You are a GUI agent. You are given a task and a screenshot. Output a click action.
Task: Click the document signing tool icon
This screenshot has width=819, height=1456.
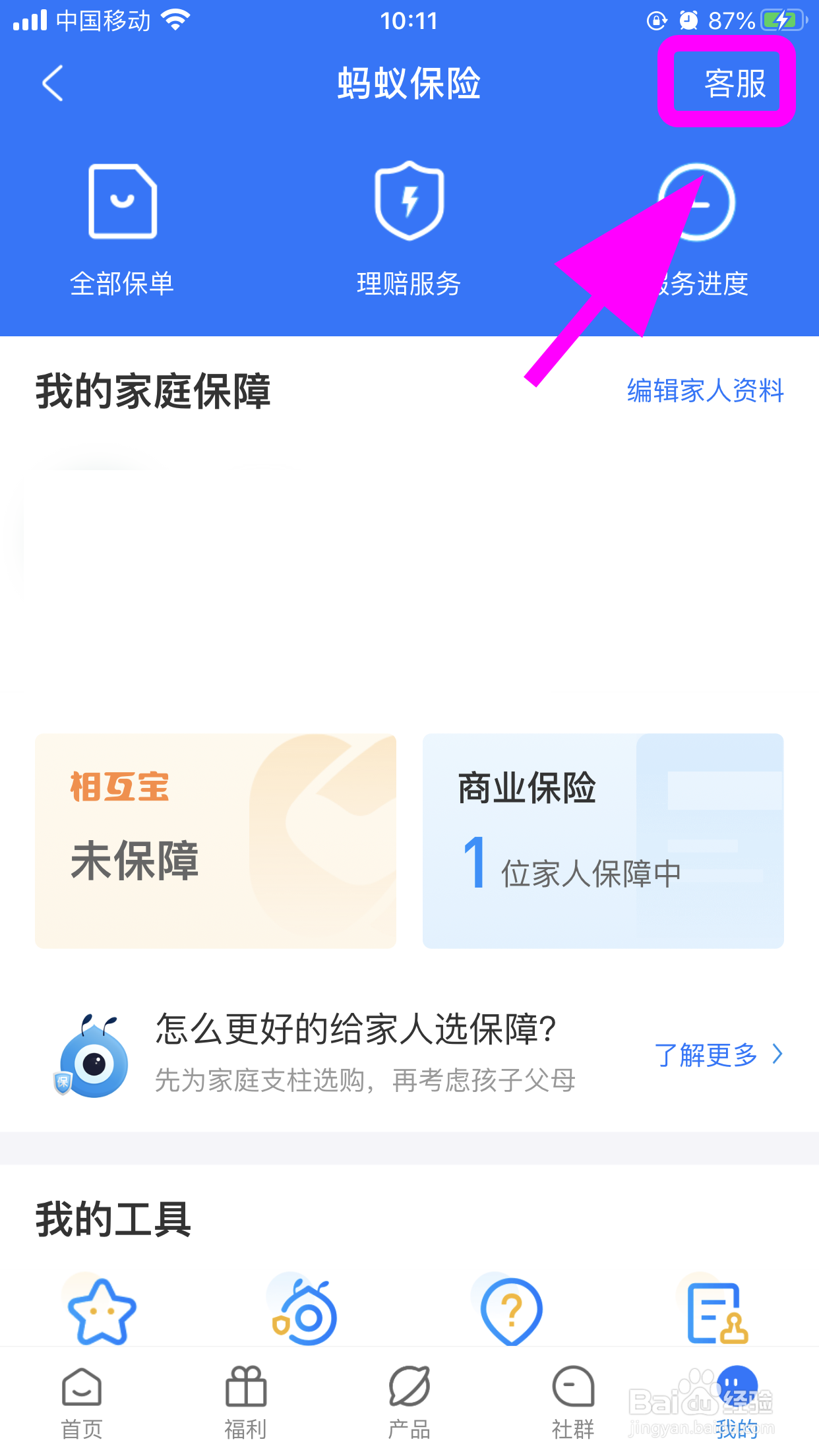coord(715,1312)
